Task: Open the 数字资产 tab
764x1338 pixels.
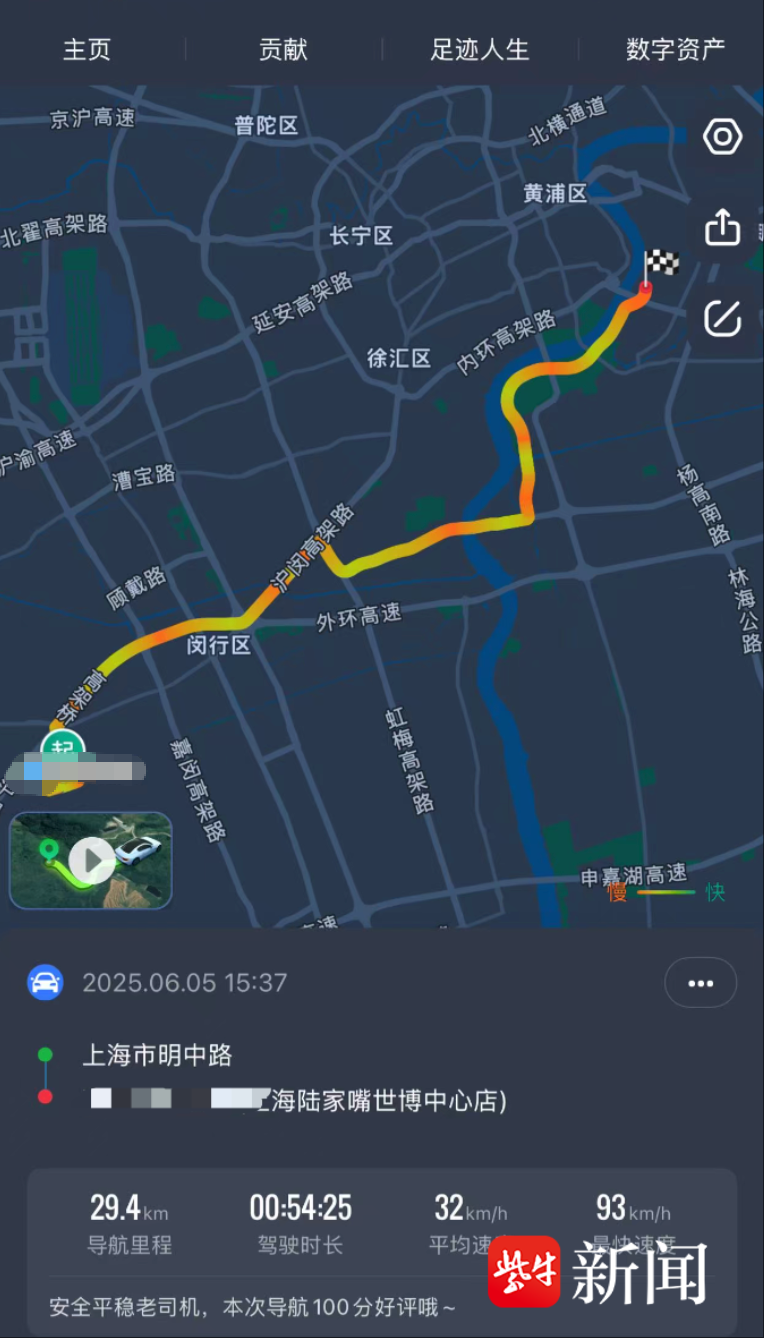Action: coord(675,49)
